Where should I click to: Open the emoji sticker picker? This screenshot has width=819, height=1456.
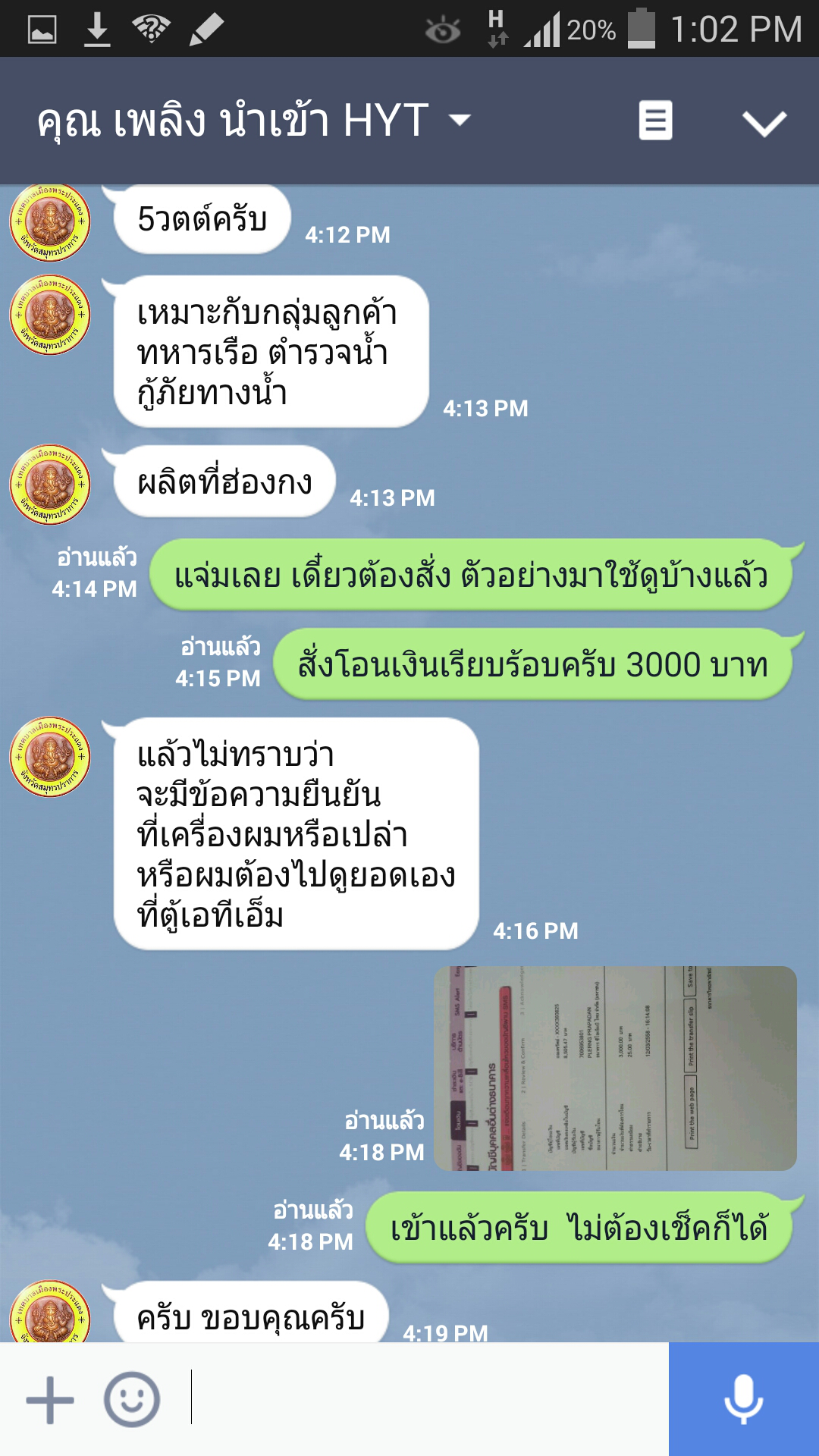point(132,1399)
